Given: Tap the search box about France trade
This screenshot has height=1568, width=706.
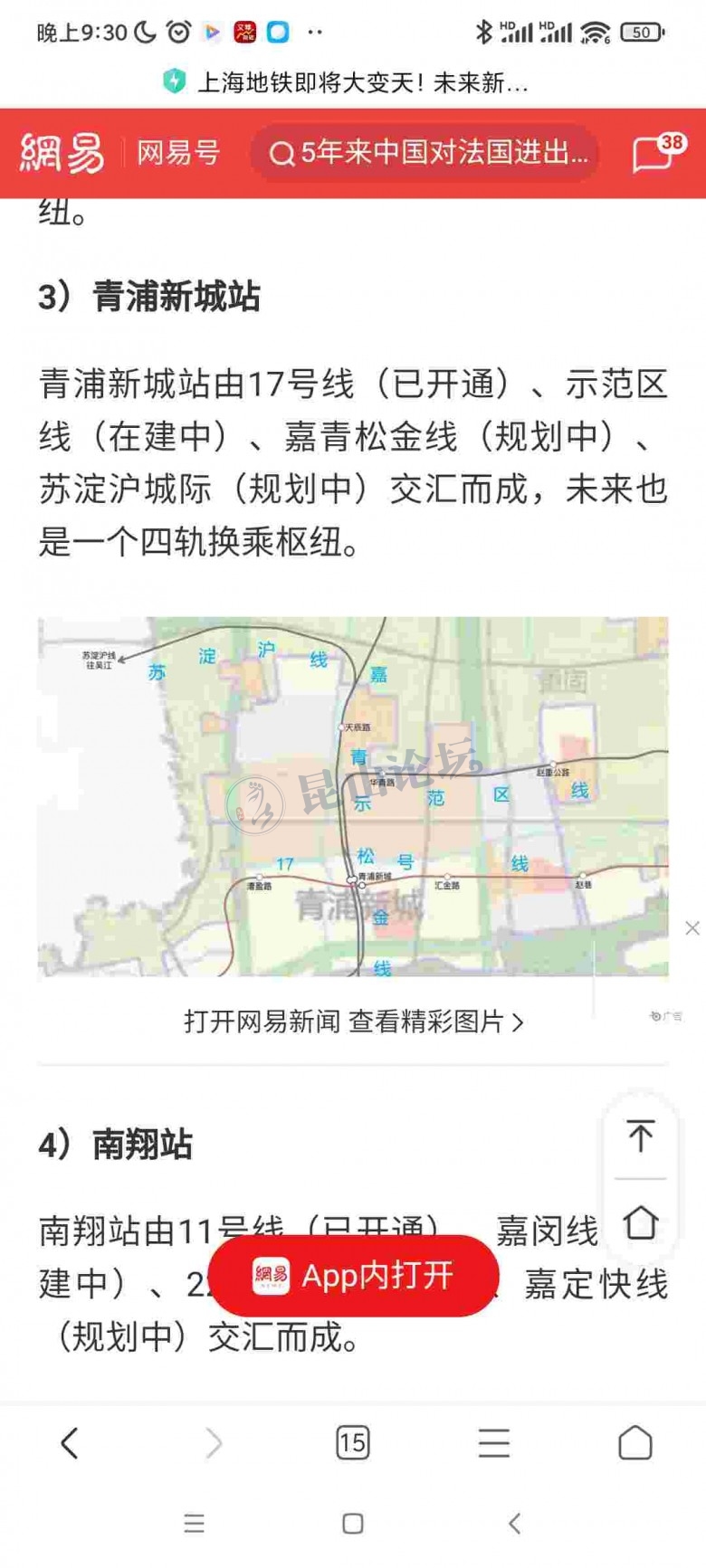Looking at the screenshot, I should coord(425,153).
